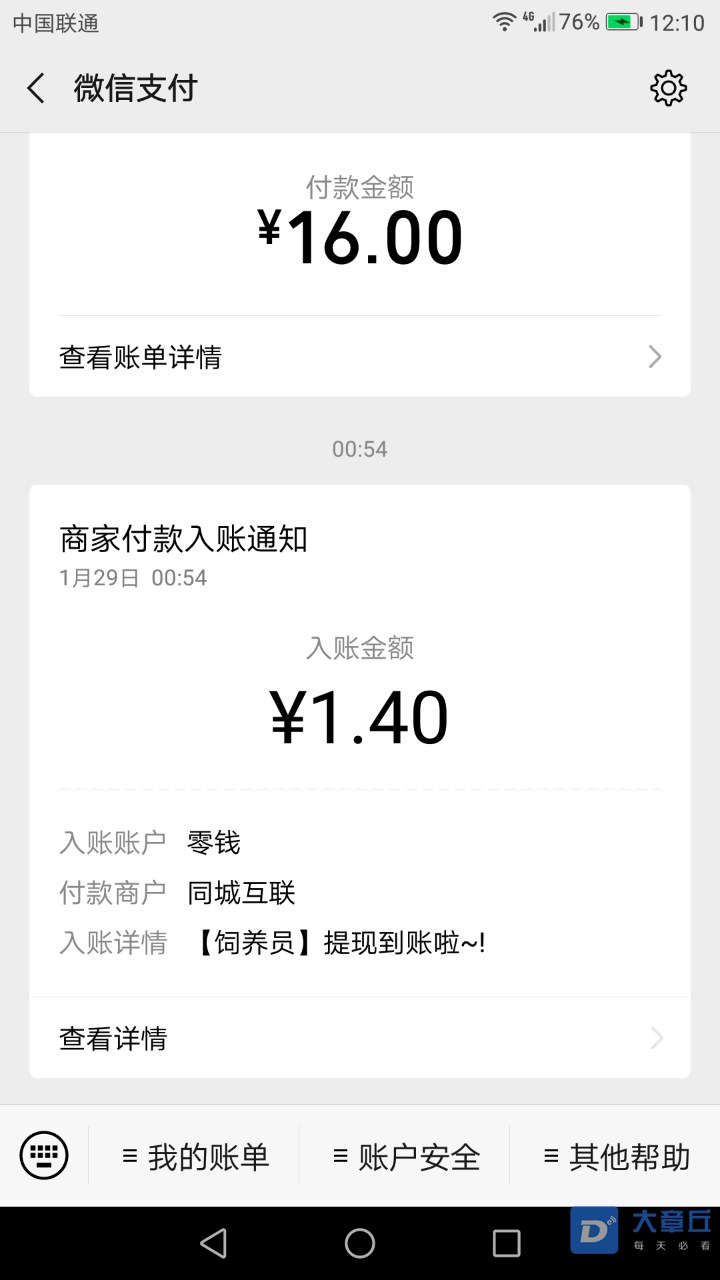Open 查看详情 for the ¥1.40 deposit
Screen dimensions: 720x1280
pyautogui.click(x=360, y=1038)
